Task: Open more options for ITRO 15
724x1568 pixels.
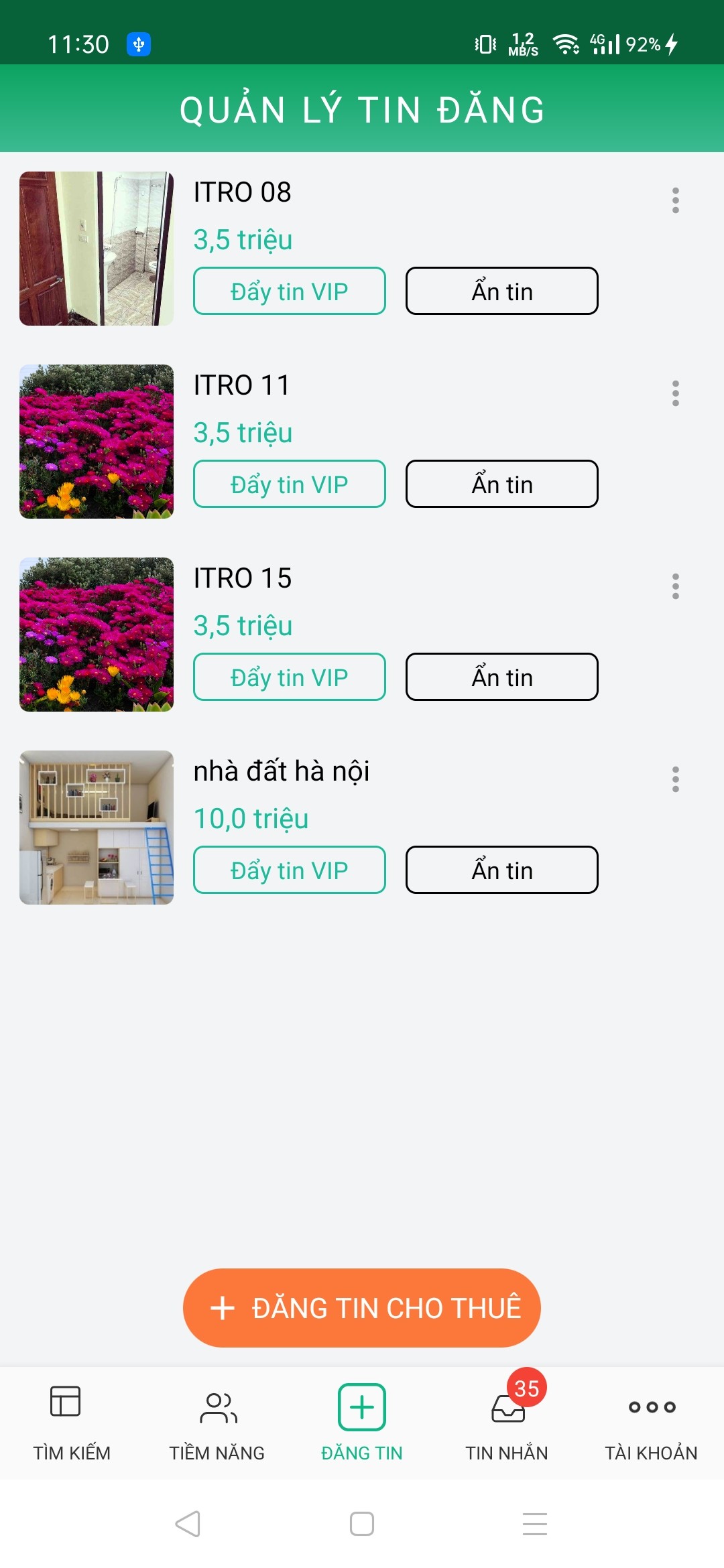Action: (x=675, y=586)
